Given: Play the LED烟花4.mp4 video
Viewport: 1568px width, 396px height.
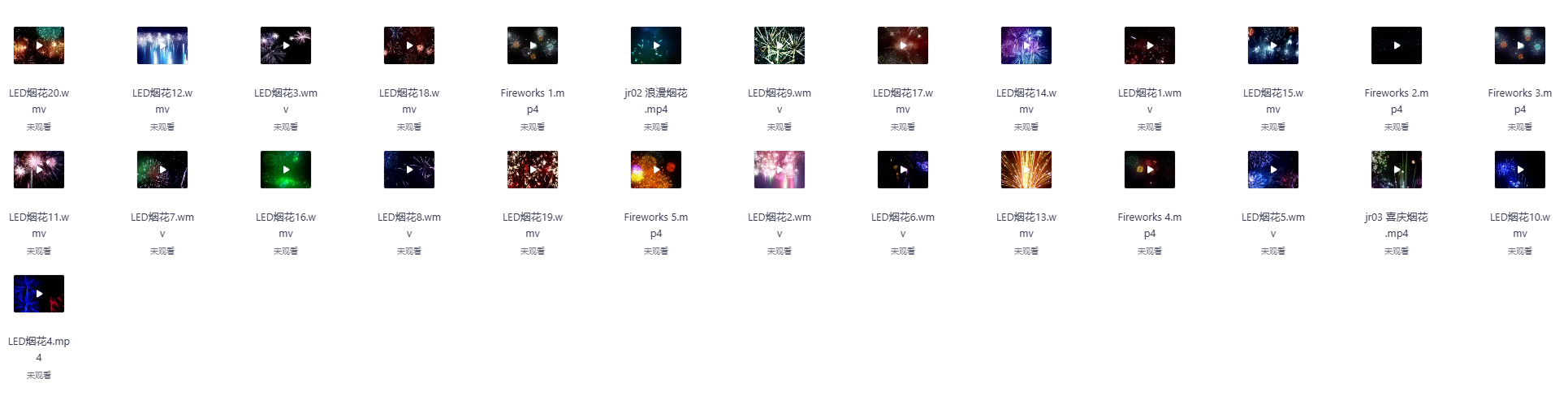Looking at the screenshot, I should click(39, 294).
